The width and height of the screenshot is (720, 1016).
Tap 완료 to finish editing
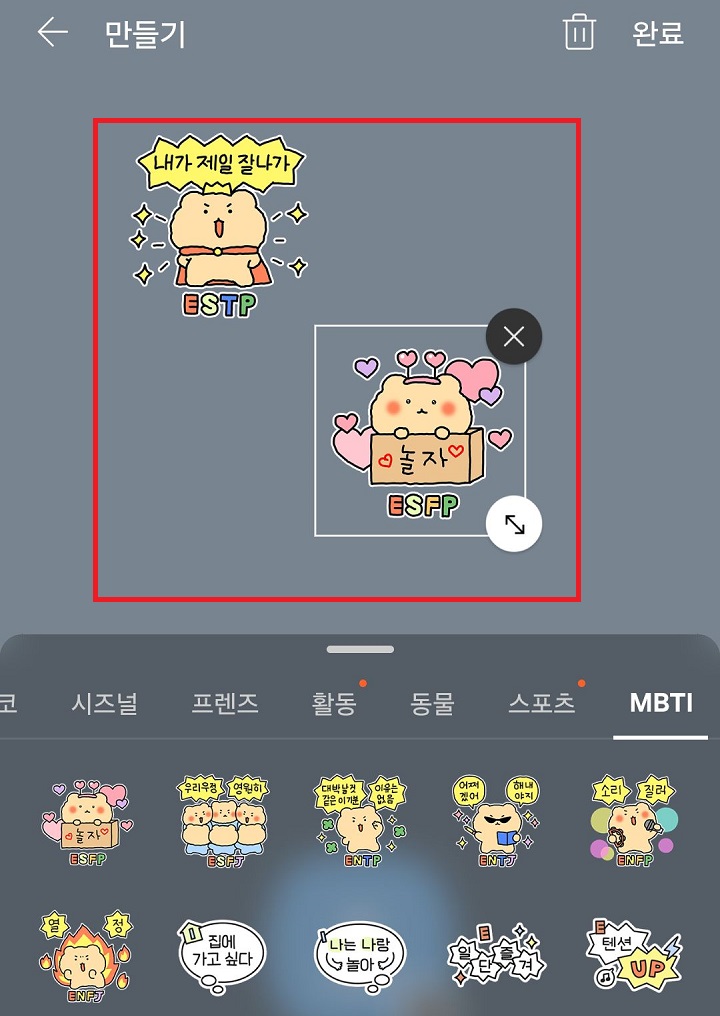click(x=655, y=33)
